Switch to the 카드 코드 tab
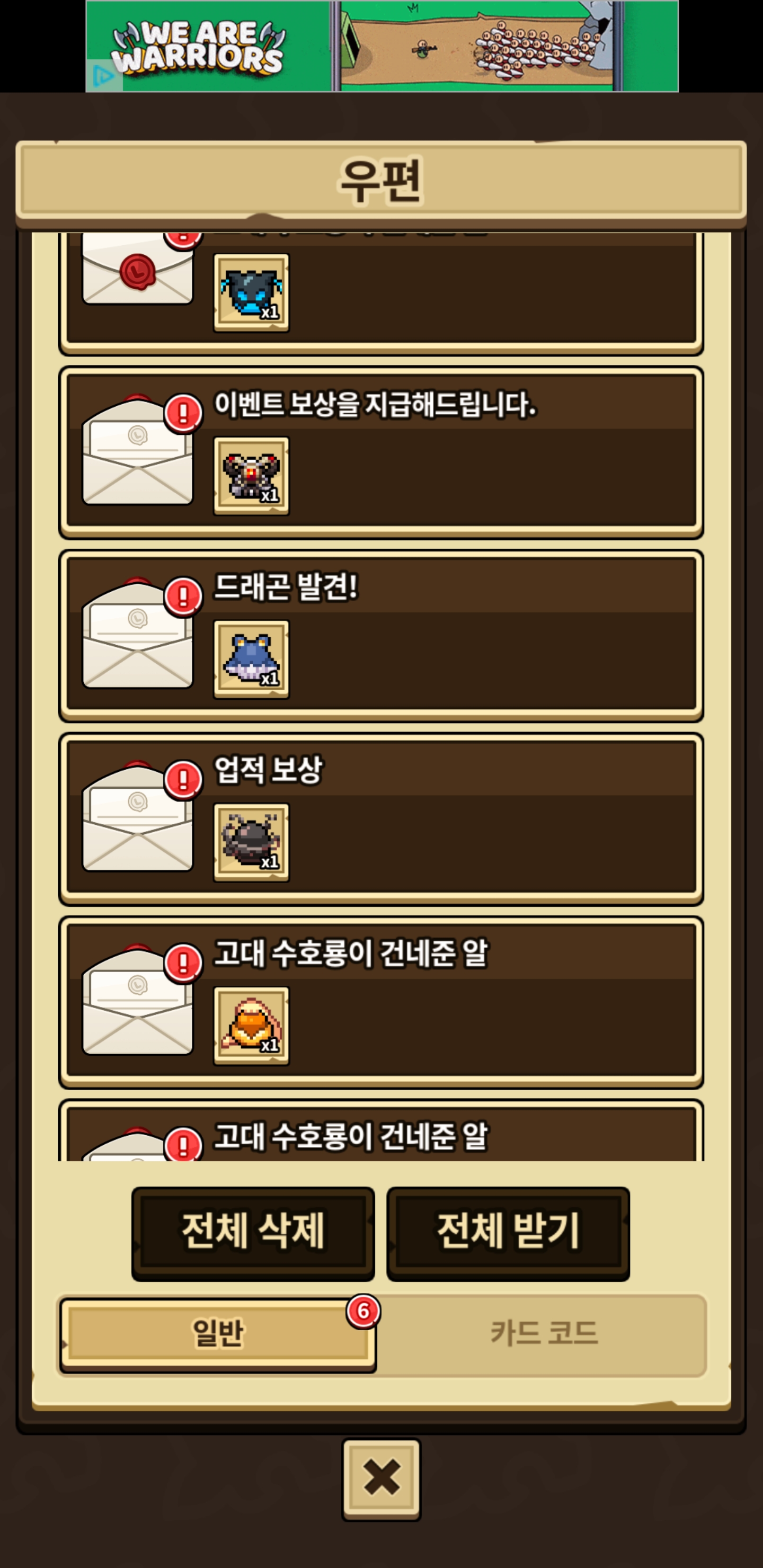The height and width of the screenshot is (1568, 763). click(x=543, y=1332)
